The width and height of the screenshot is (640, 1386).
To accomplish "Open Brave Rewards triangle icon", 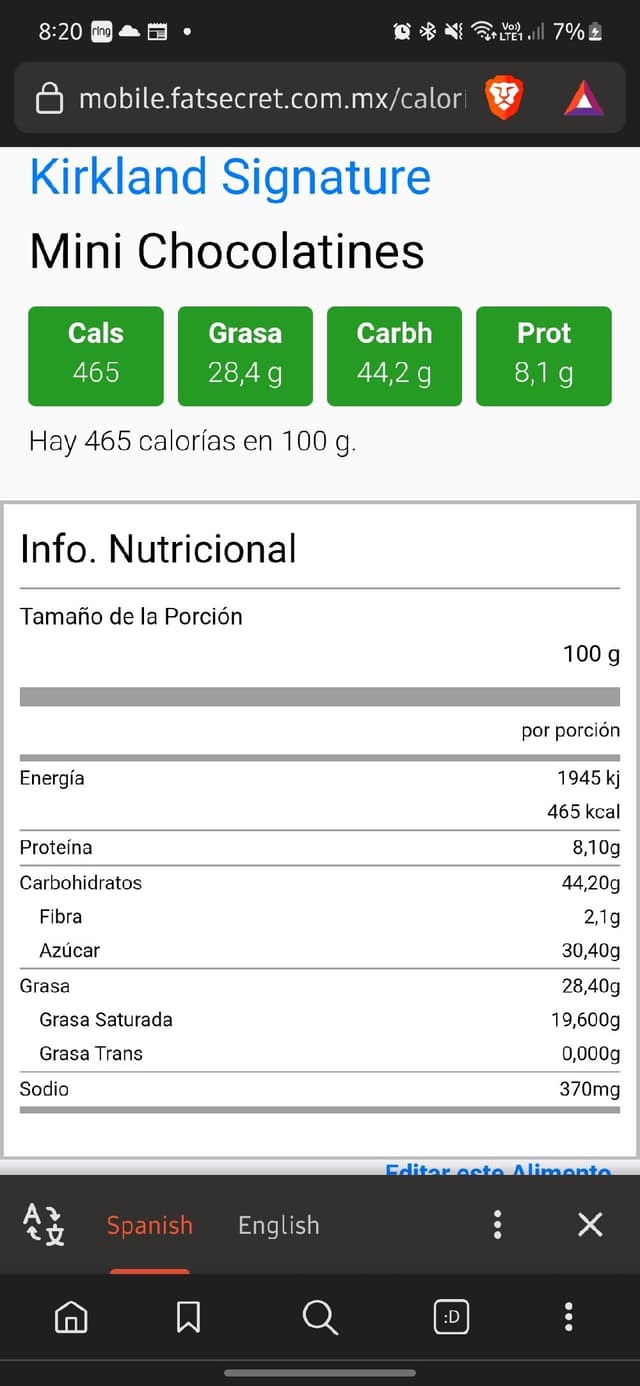I will tap(584, 98).
